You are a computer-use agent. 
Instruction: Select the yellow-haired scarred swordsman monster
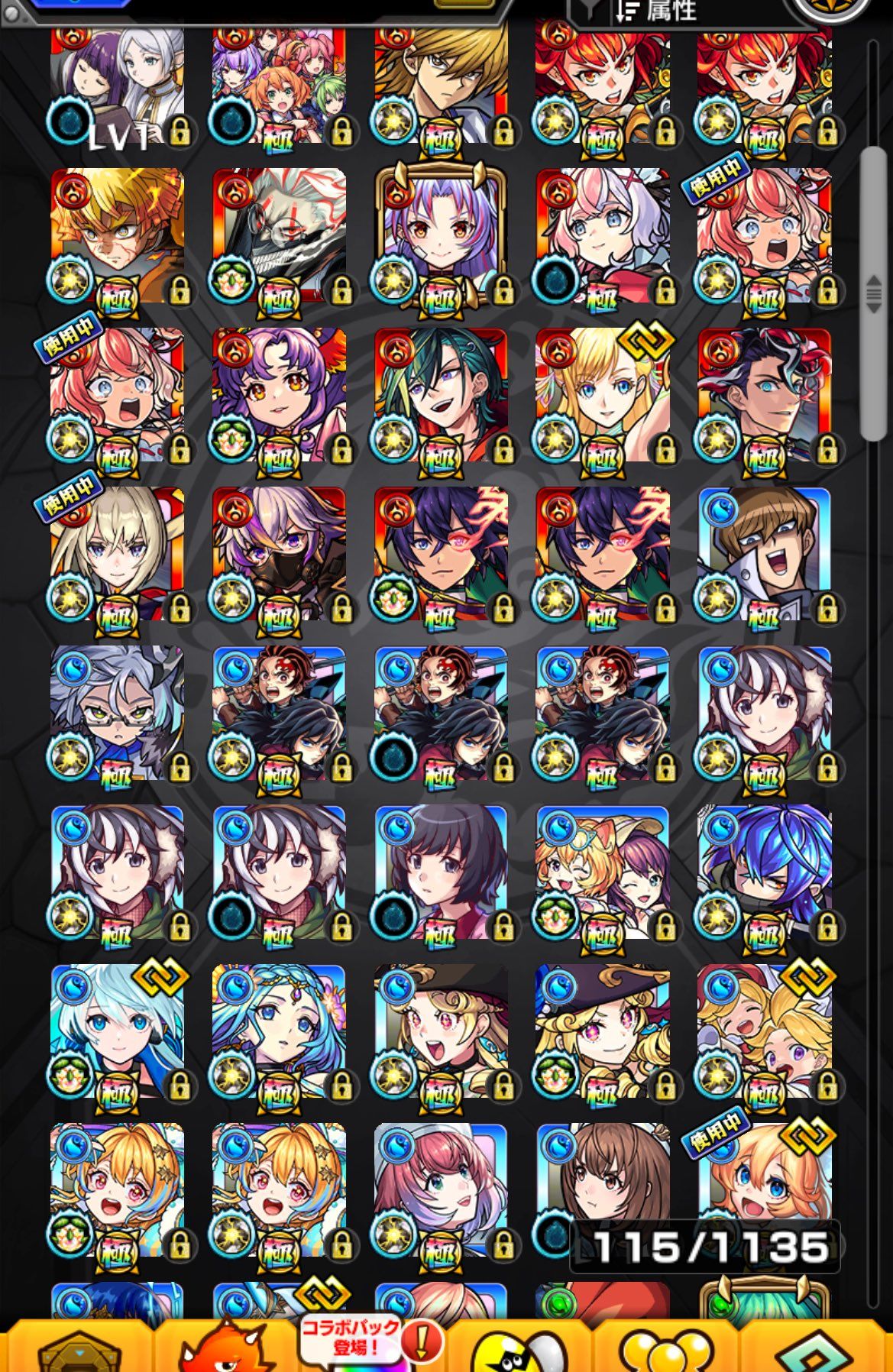[x=118, y=235]
